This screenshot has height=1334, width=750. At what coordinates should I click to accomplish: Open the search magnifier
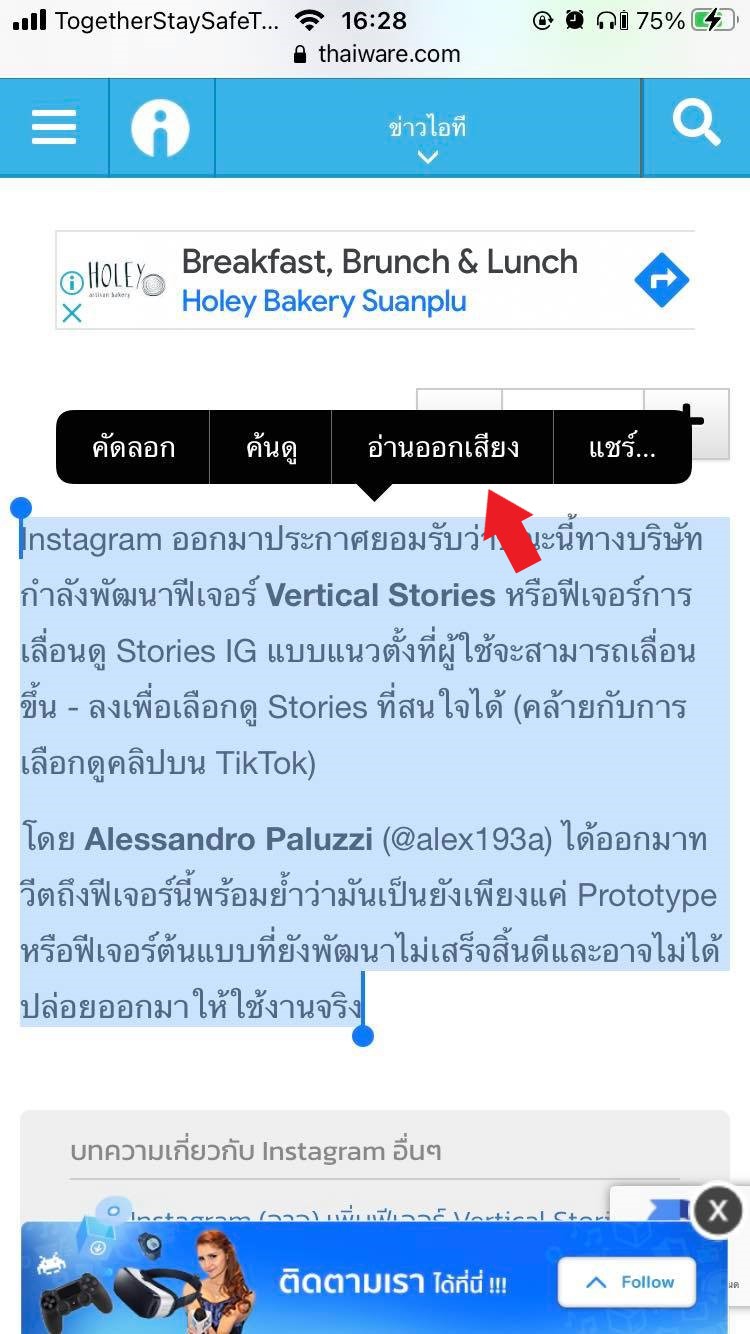(696, 126)
